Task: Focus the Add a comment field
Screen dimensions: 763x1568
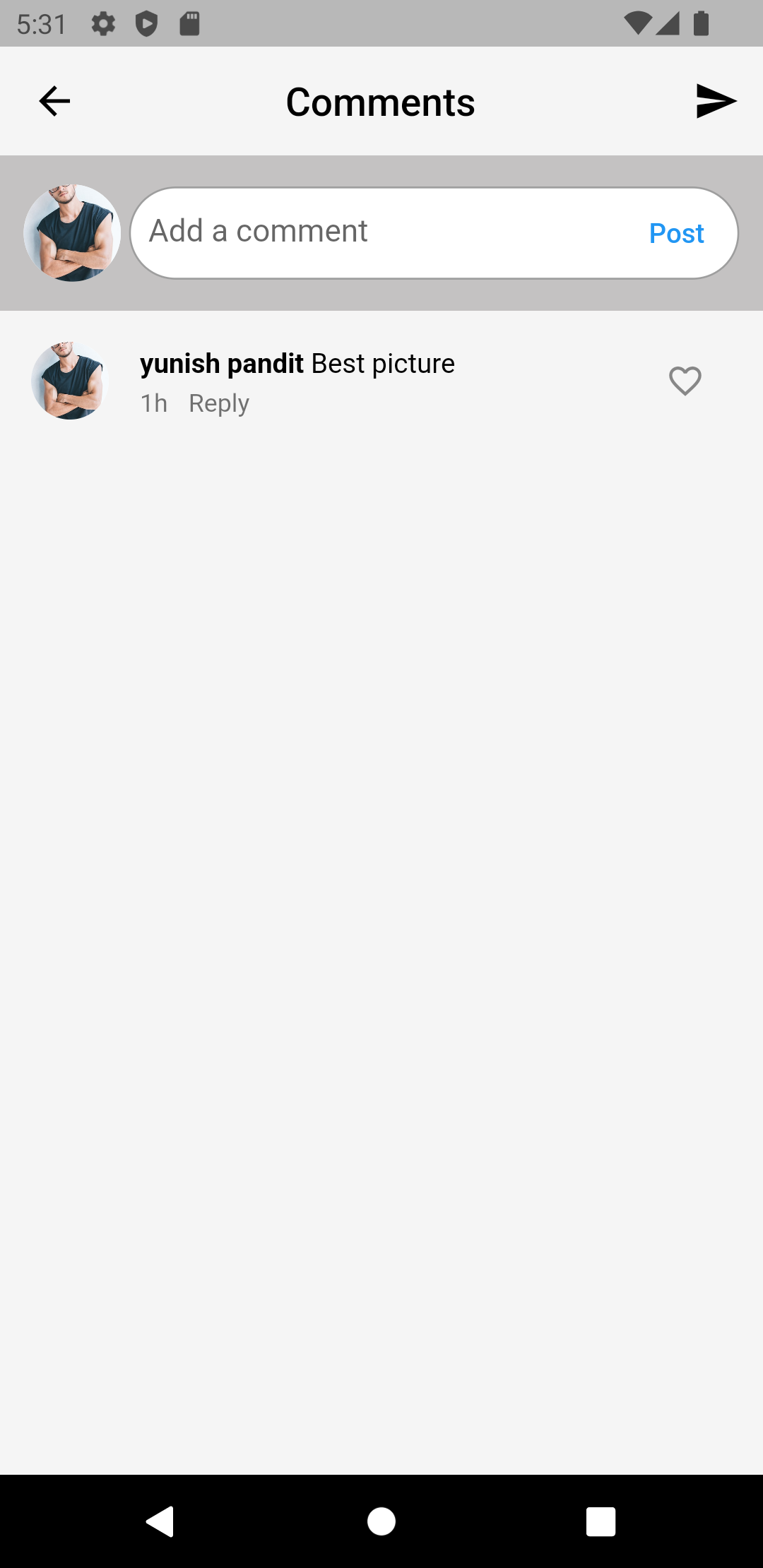Action: (381, 232)
